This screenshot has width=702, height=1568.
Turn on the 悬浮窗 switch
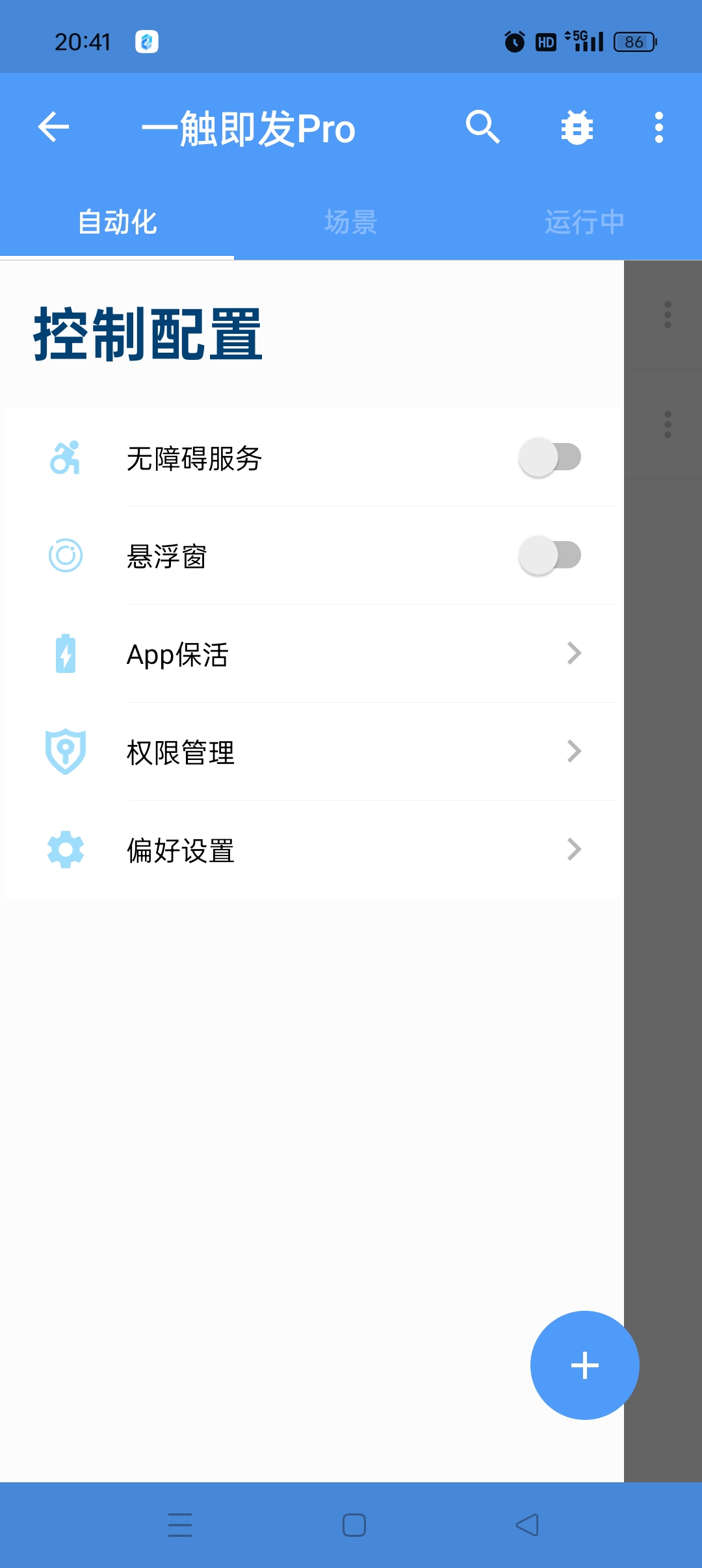pyautogui.click(x=550, y=555)
